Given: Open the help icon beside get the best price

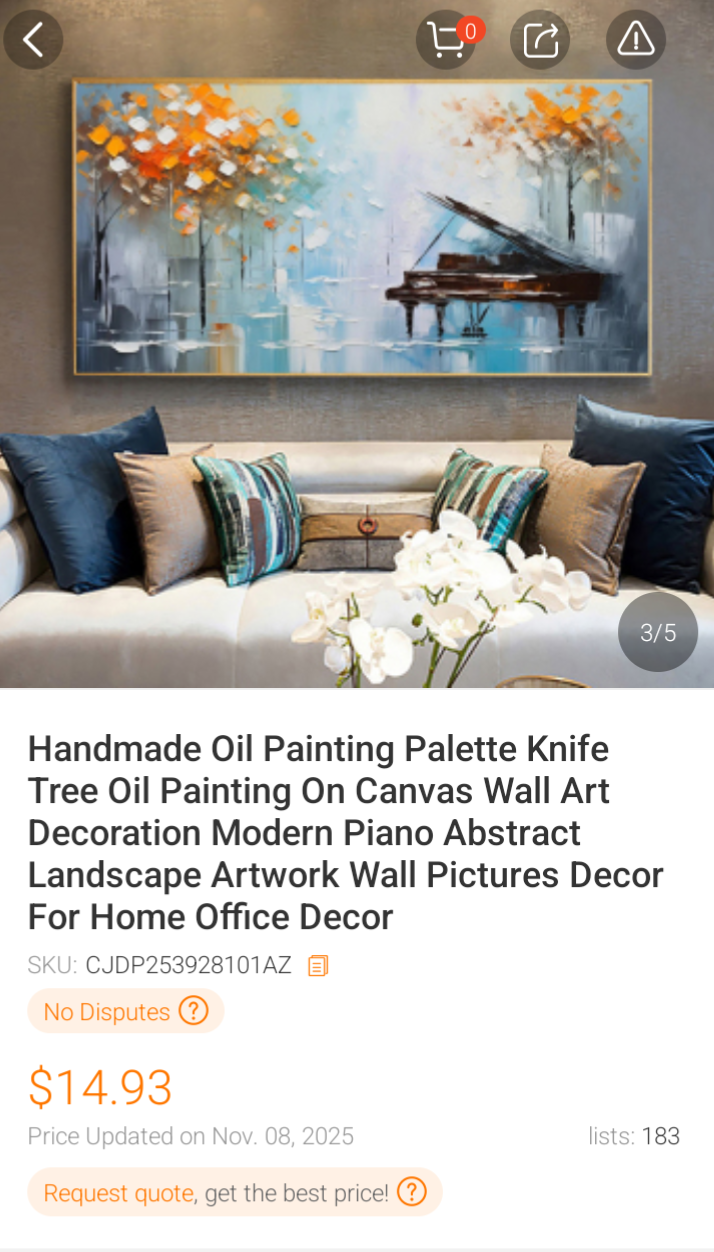Looking at the screenshot, I should coord(412,1192).
